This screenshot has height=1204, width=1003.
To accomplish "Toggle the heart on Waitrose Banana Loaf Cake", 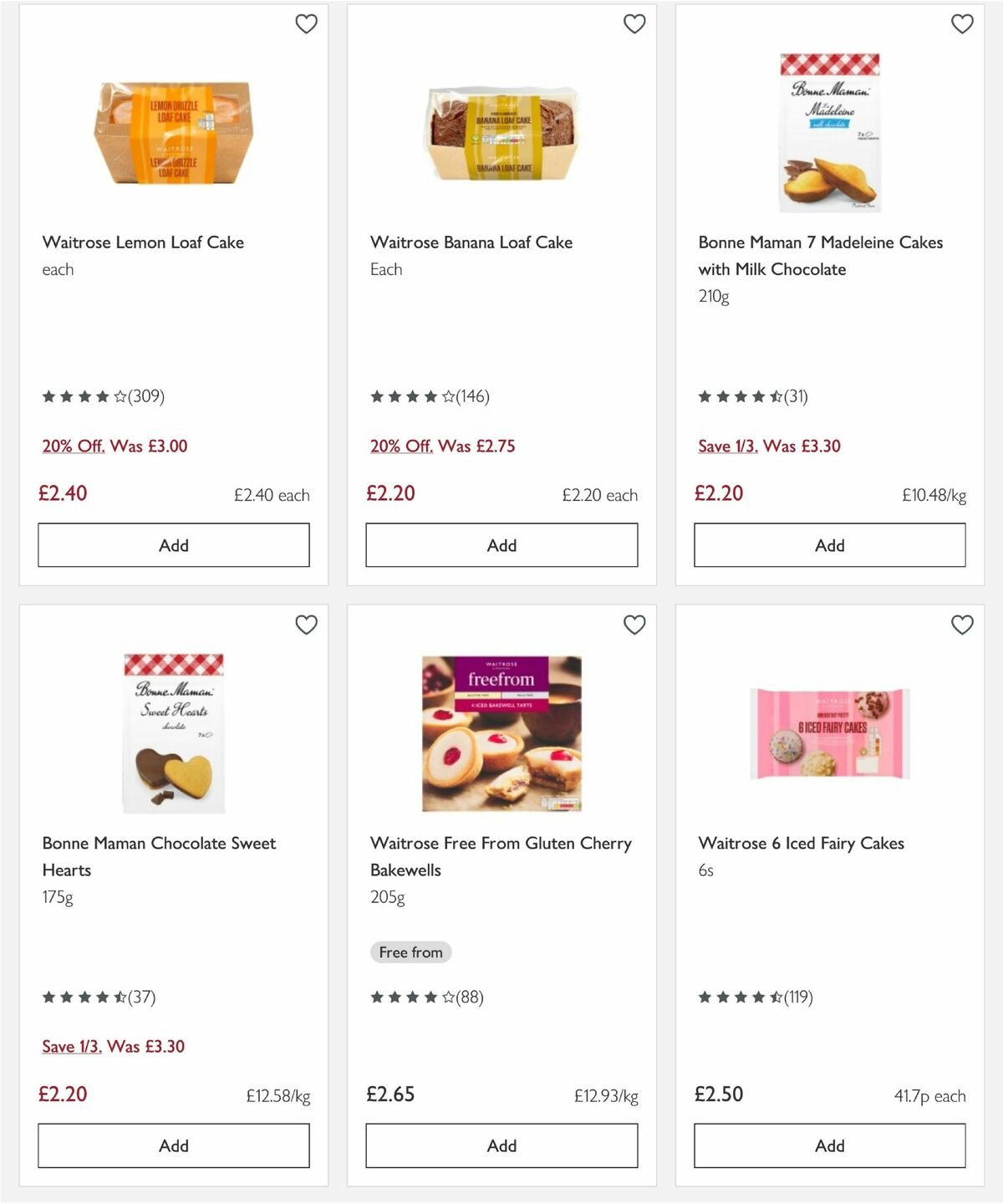I will pos(635,24).
